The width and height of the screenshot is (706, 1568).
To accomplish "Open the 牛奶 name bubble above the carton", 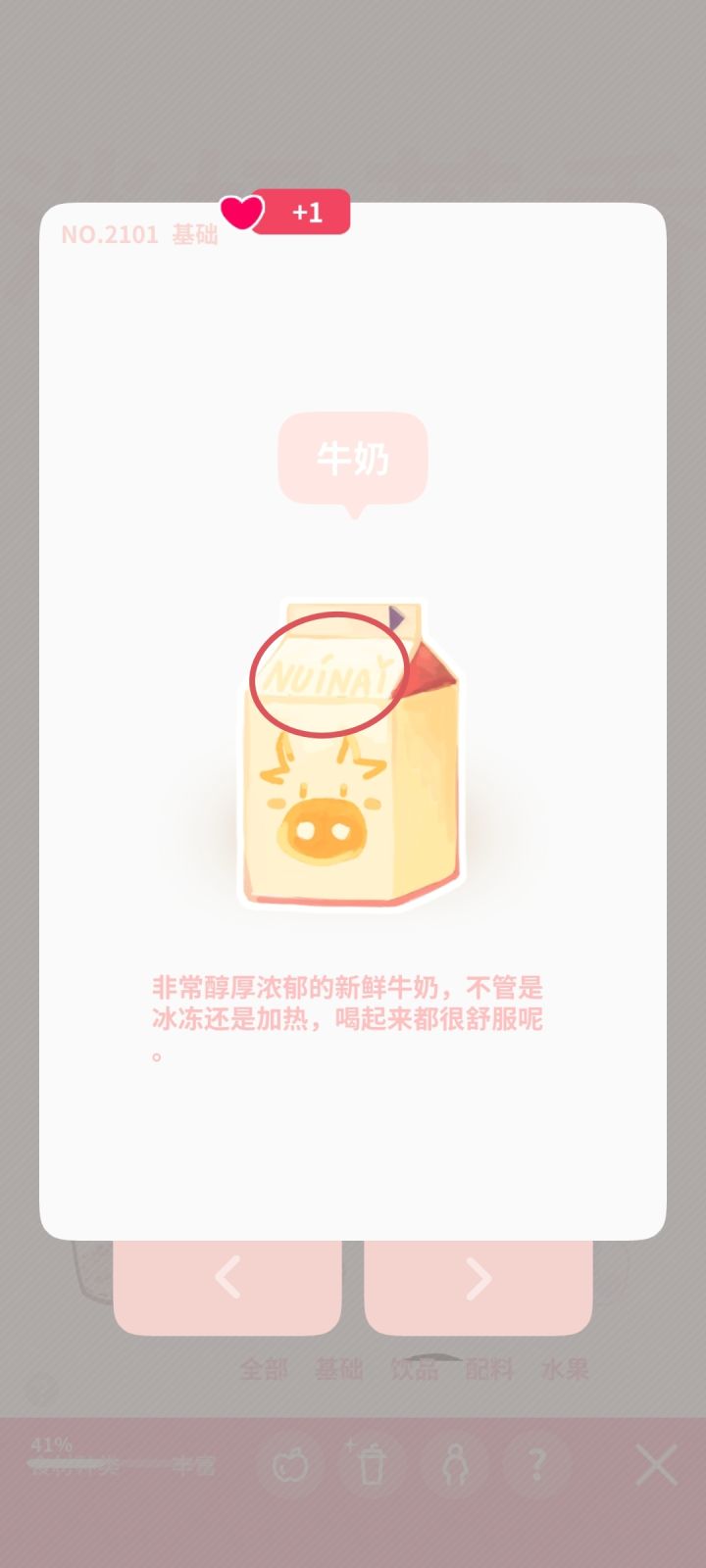I will coord(353,456).
